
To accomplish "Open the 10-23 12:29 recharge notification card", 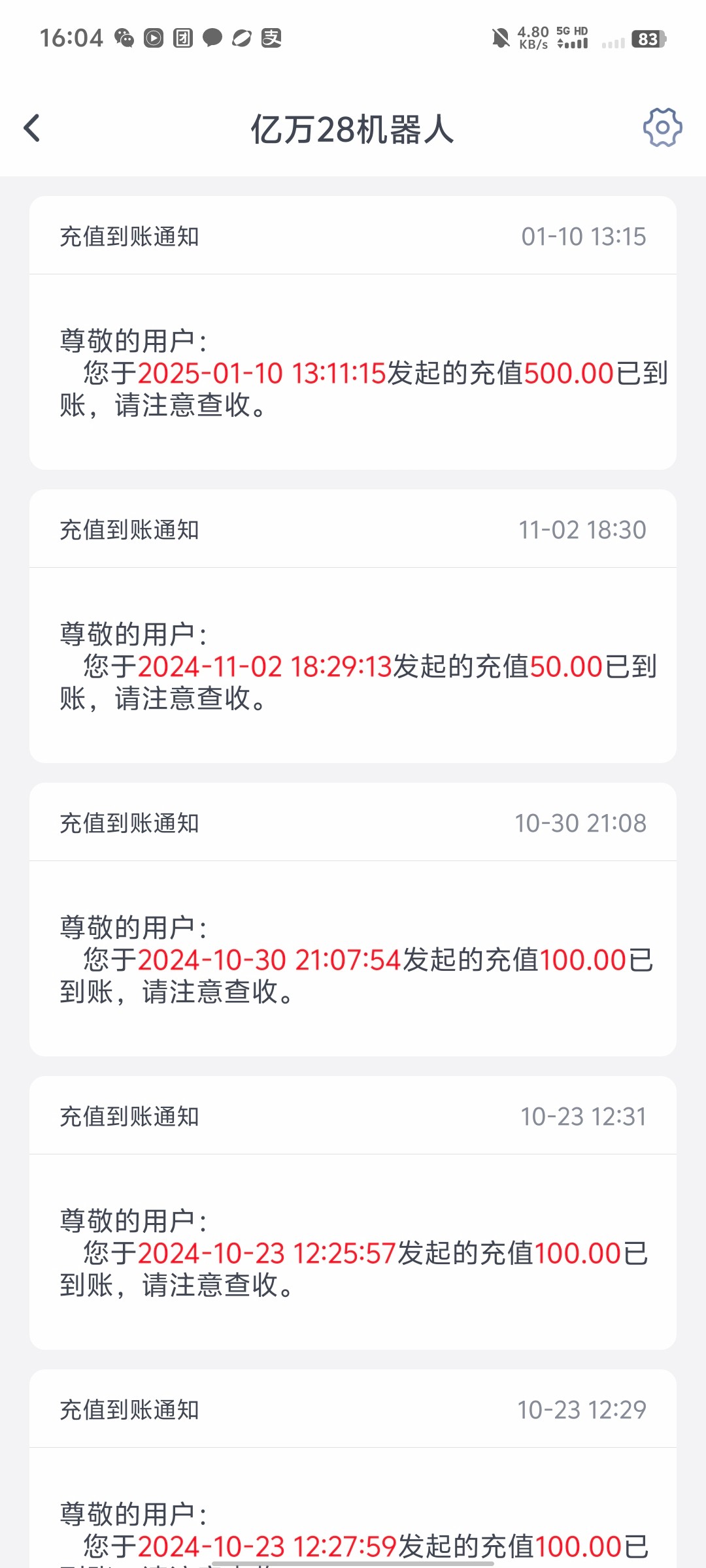I will coord(353,1469).
